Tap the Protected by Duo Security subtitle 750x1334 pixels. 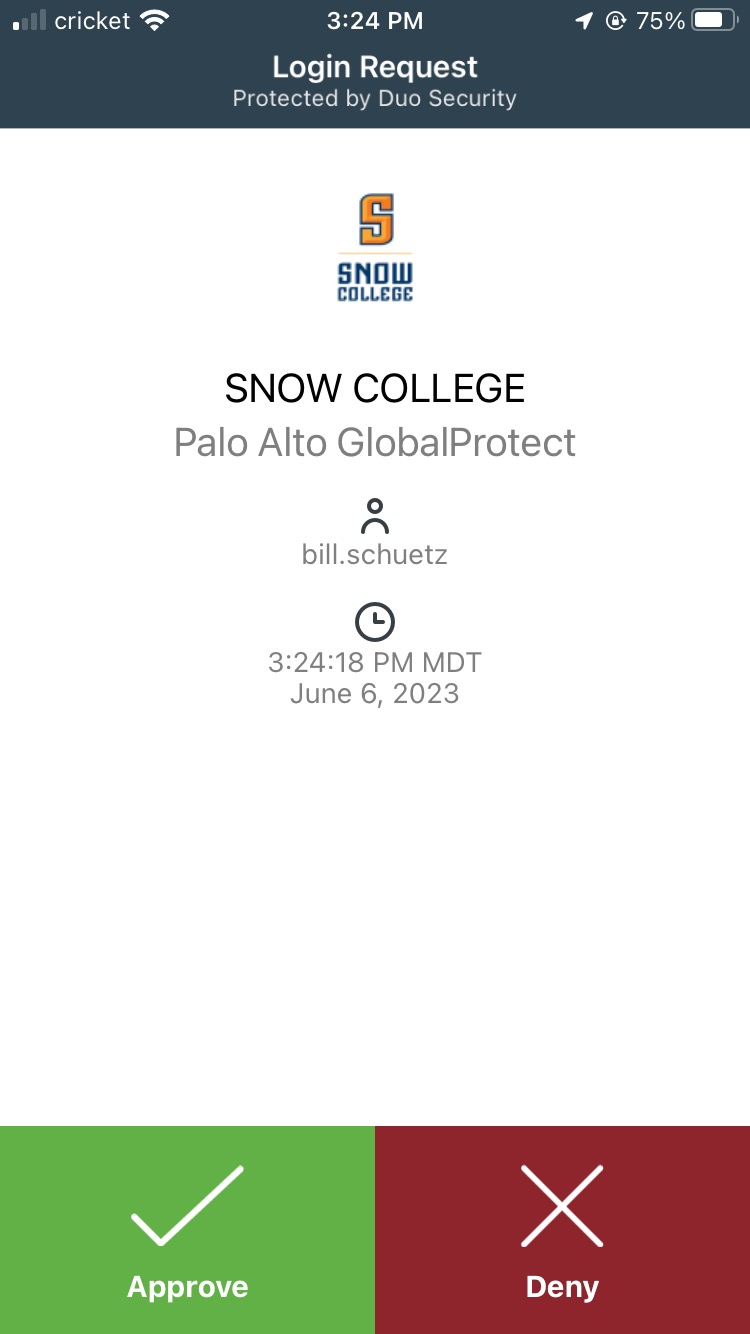click(x=375, y=98)
